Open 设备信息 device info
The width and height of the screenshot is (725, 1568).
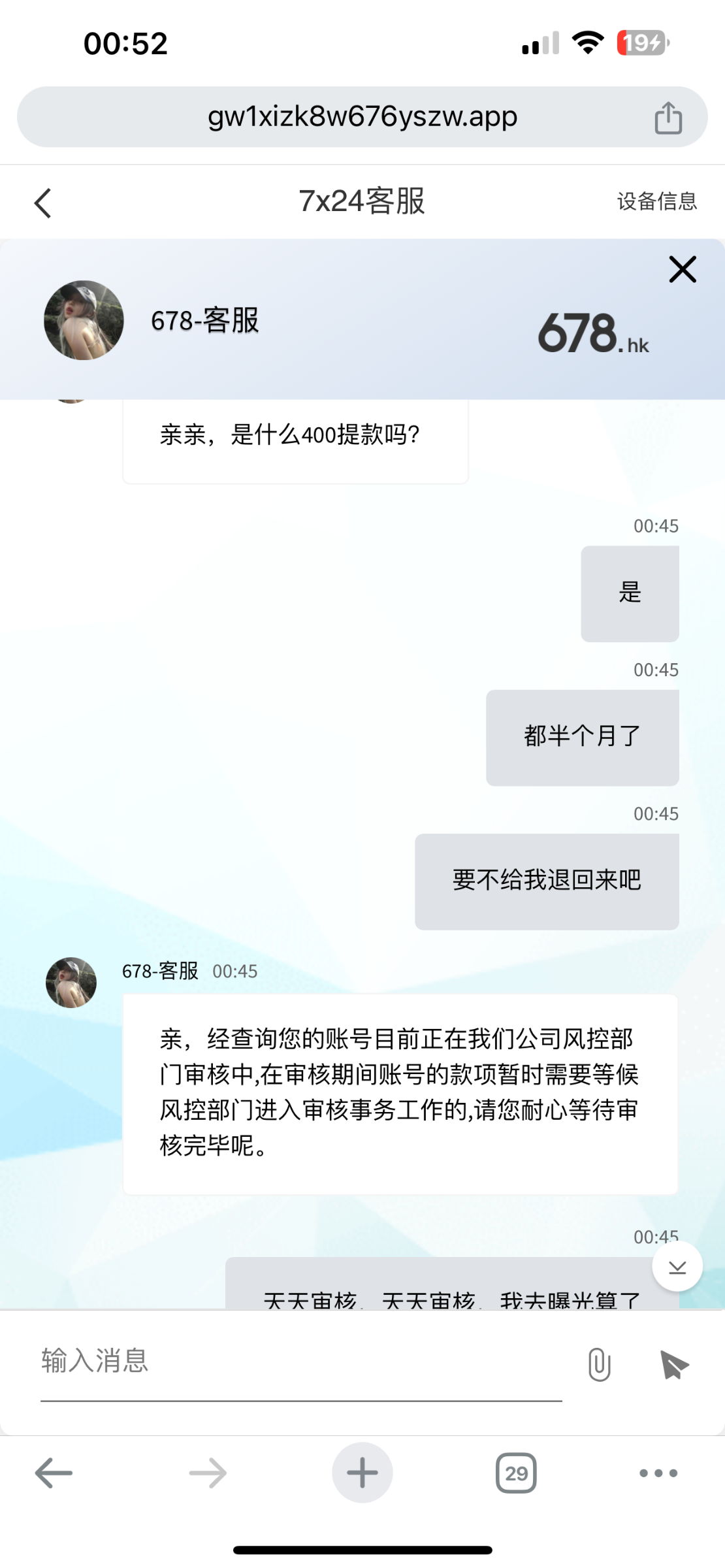point(656,201)
